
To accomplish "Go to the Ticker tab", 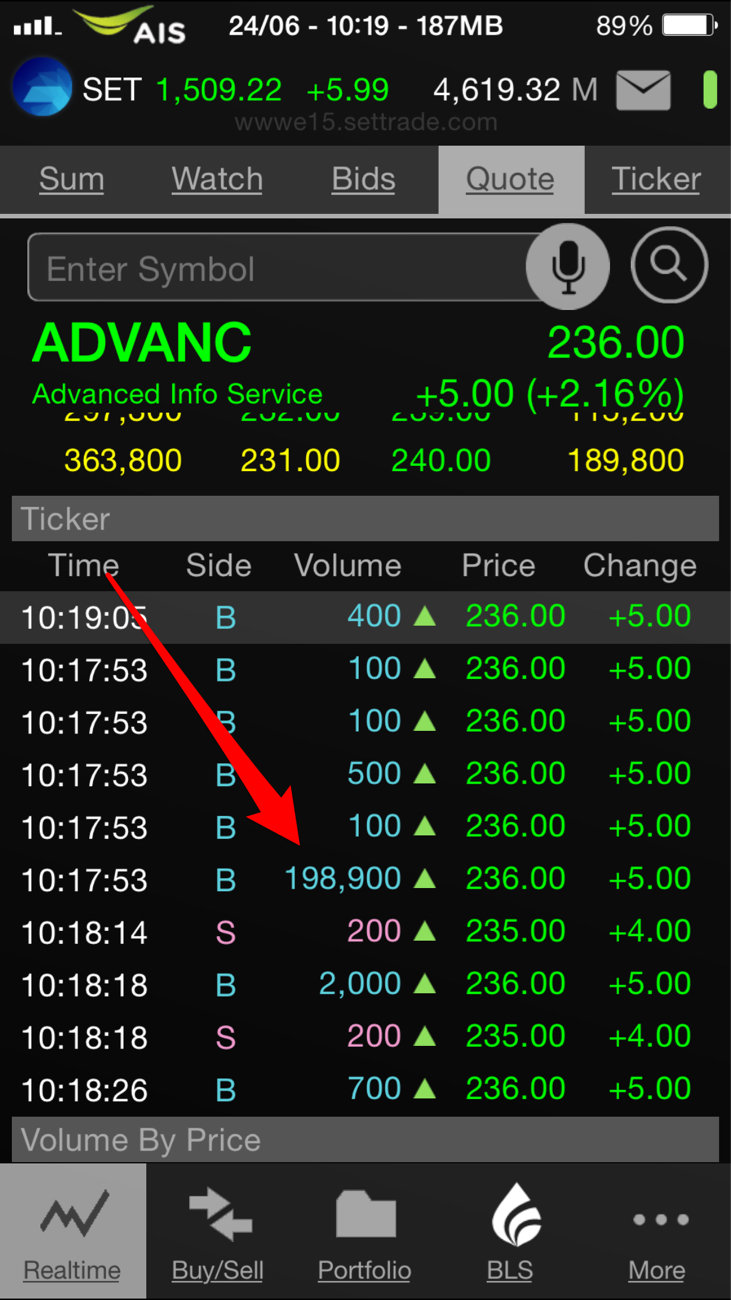I will pos(657,180).
